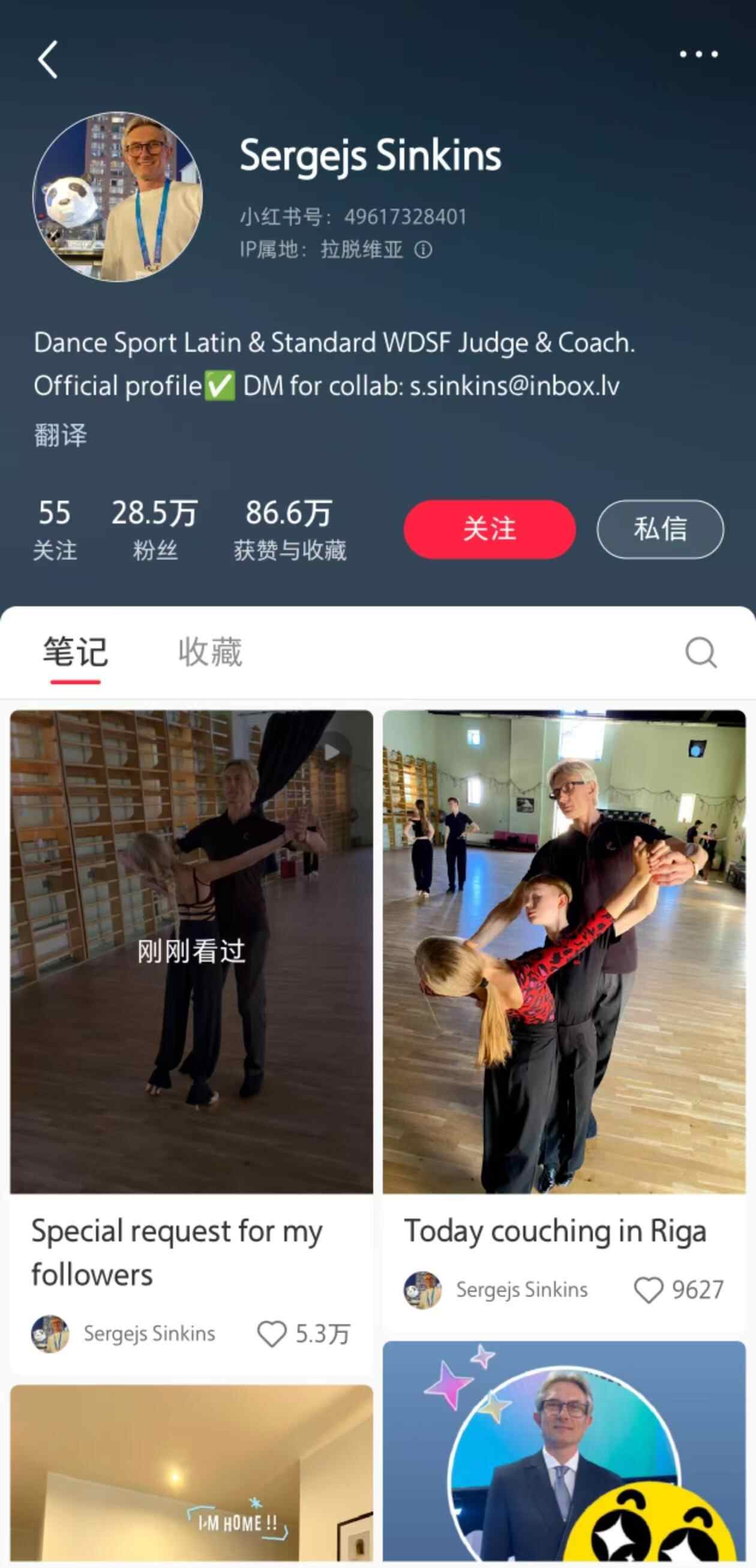This screenshot has width=756, height=1568.
Task: Switch to the 笔记 tab
Action: (76, 653)
